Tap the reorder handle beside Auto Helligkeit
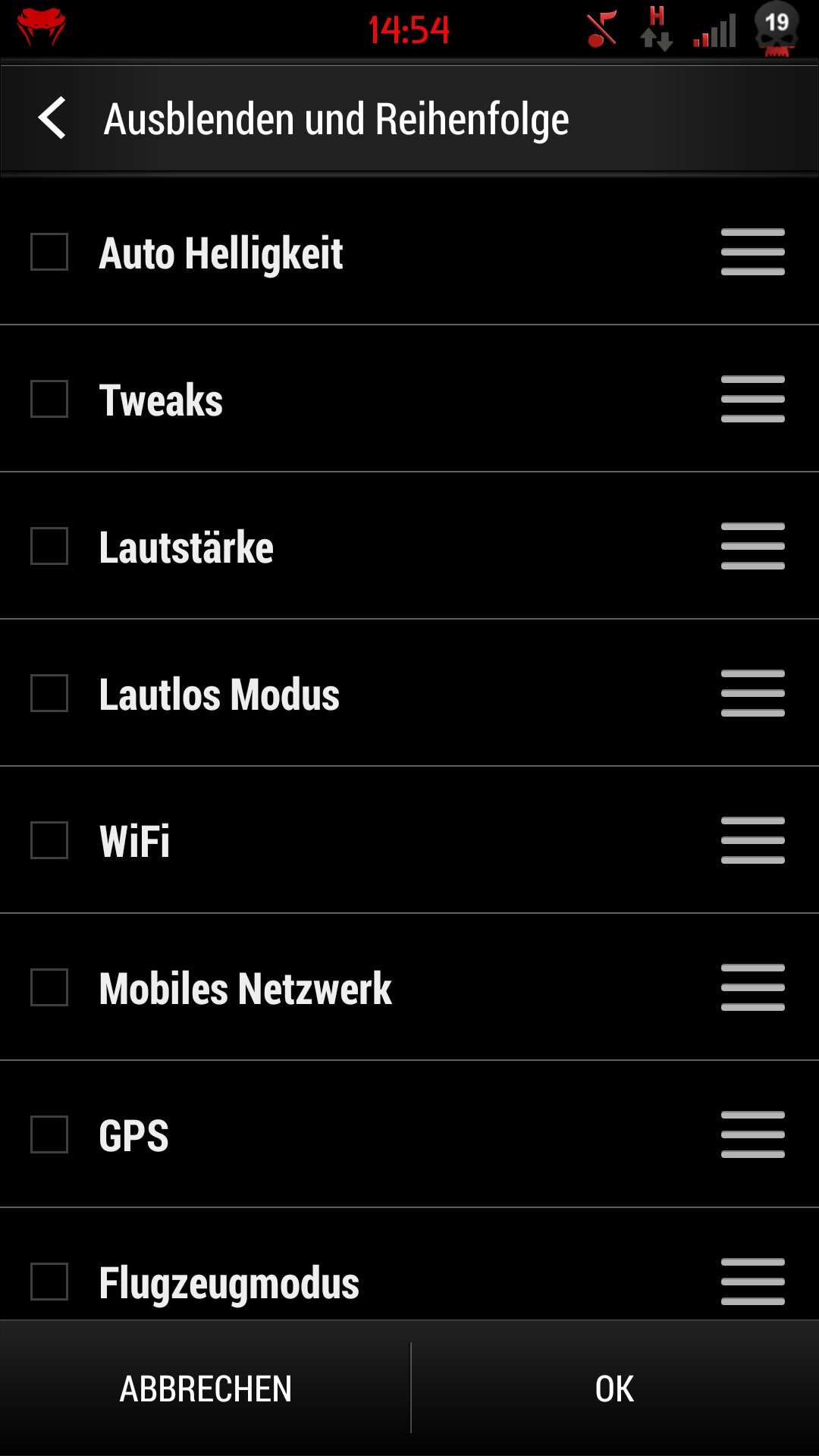This screenshot has height=1456, width=819. pyautogui.click(x=753, y=252)
